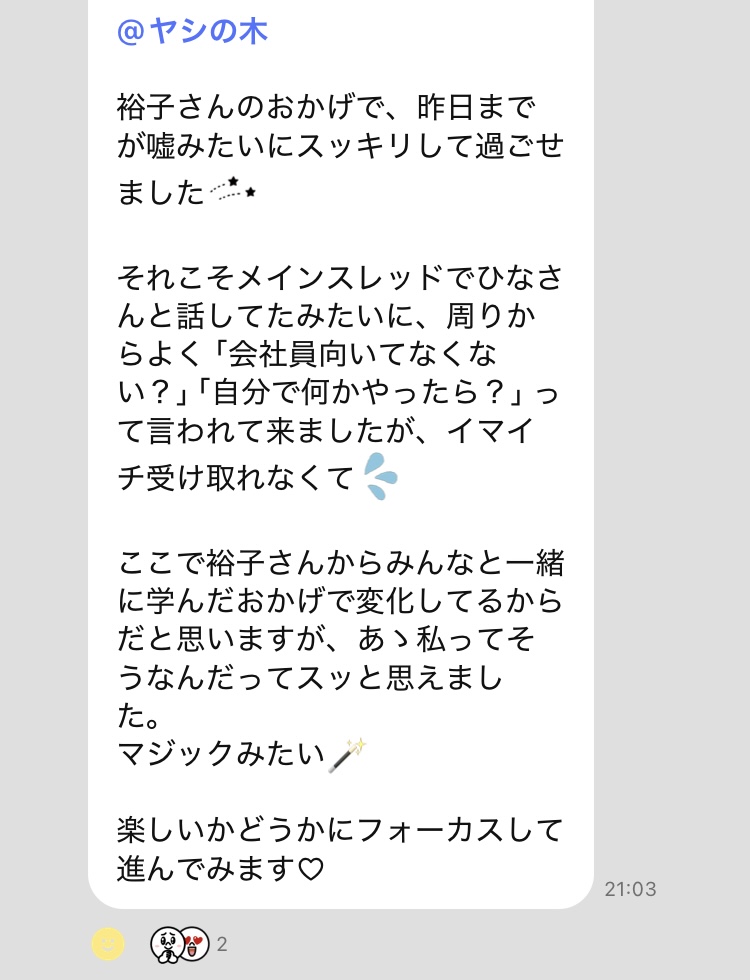The image size is (750, 980).
Task: Open the @ヤシの木 mention link
Action: (191, 32)
